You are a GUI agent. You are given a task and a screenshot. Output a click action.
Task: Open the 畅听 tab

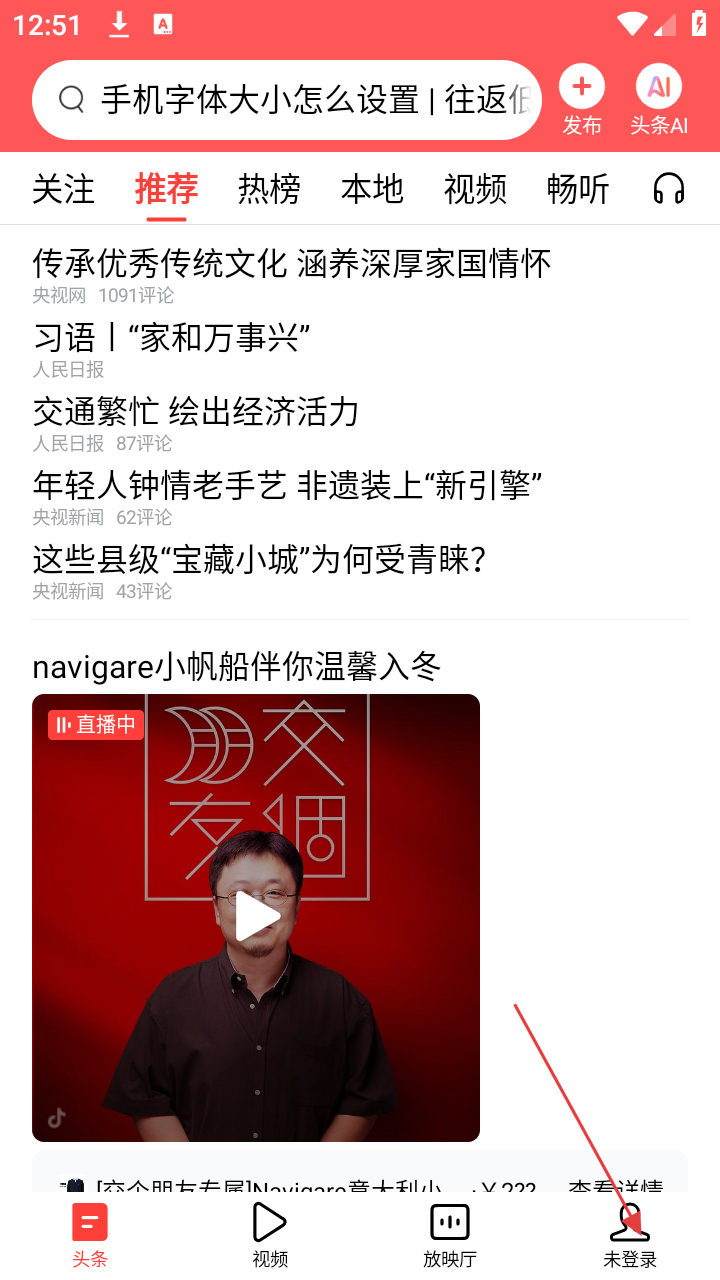click(x=578, y=188)
